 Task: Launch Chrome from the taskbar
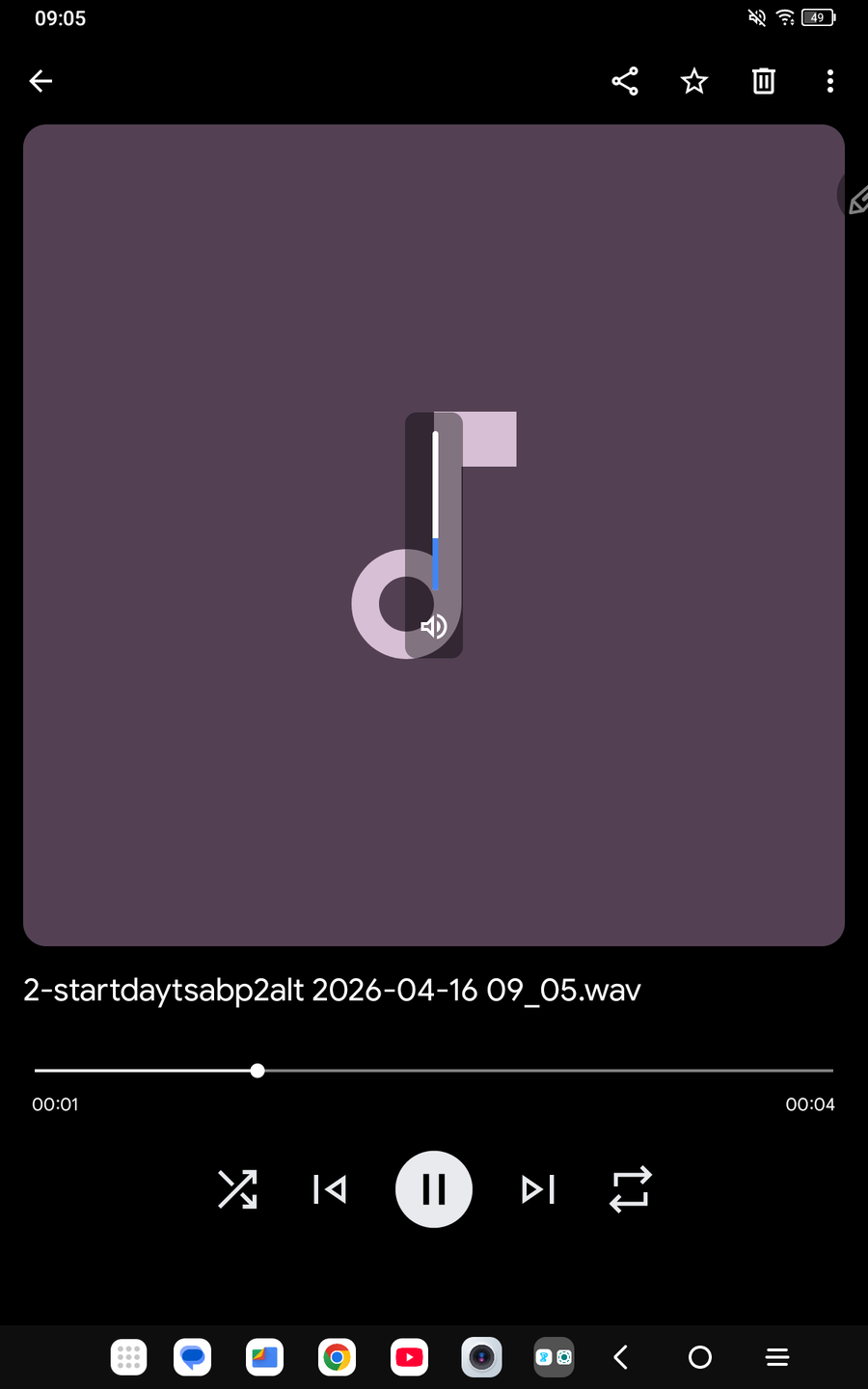click(337, 1357)
